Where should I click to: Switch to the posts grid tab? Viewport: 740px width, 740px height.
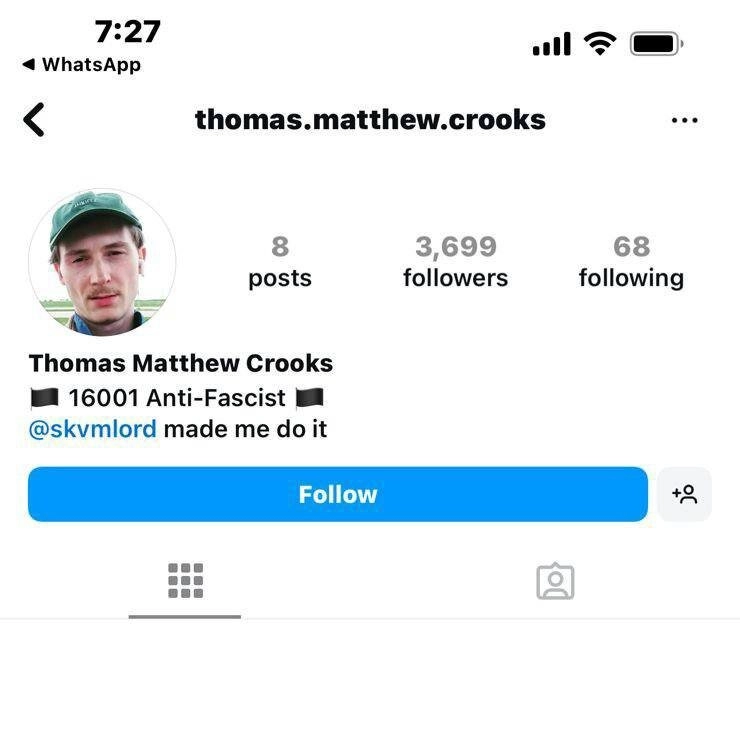click(x=185, y=581)
